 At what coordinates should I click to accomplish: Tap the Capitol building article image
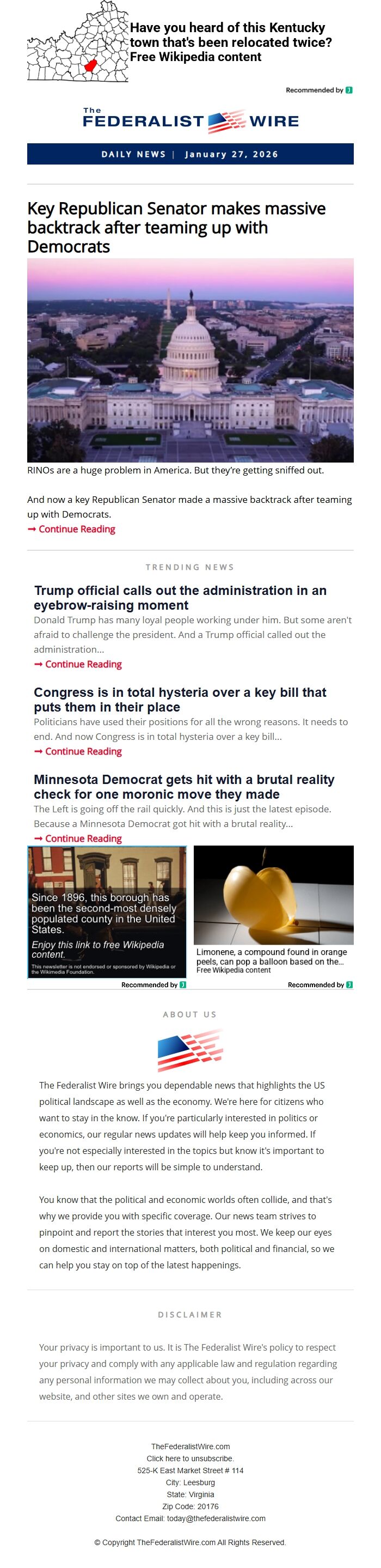(190, 360)
